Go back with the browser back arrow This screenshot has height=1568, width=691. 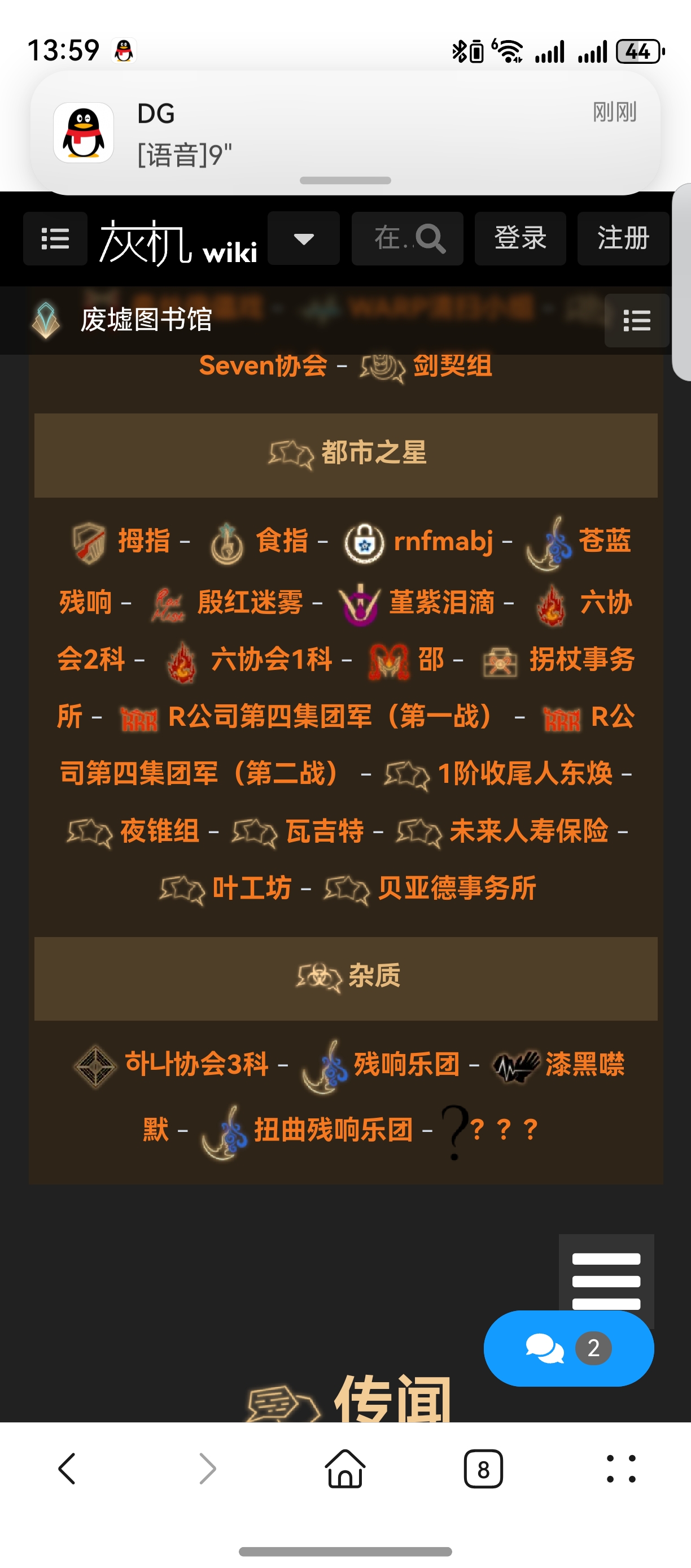[67, 1469]
